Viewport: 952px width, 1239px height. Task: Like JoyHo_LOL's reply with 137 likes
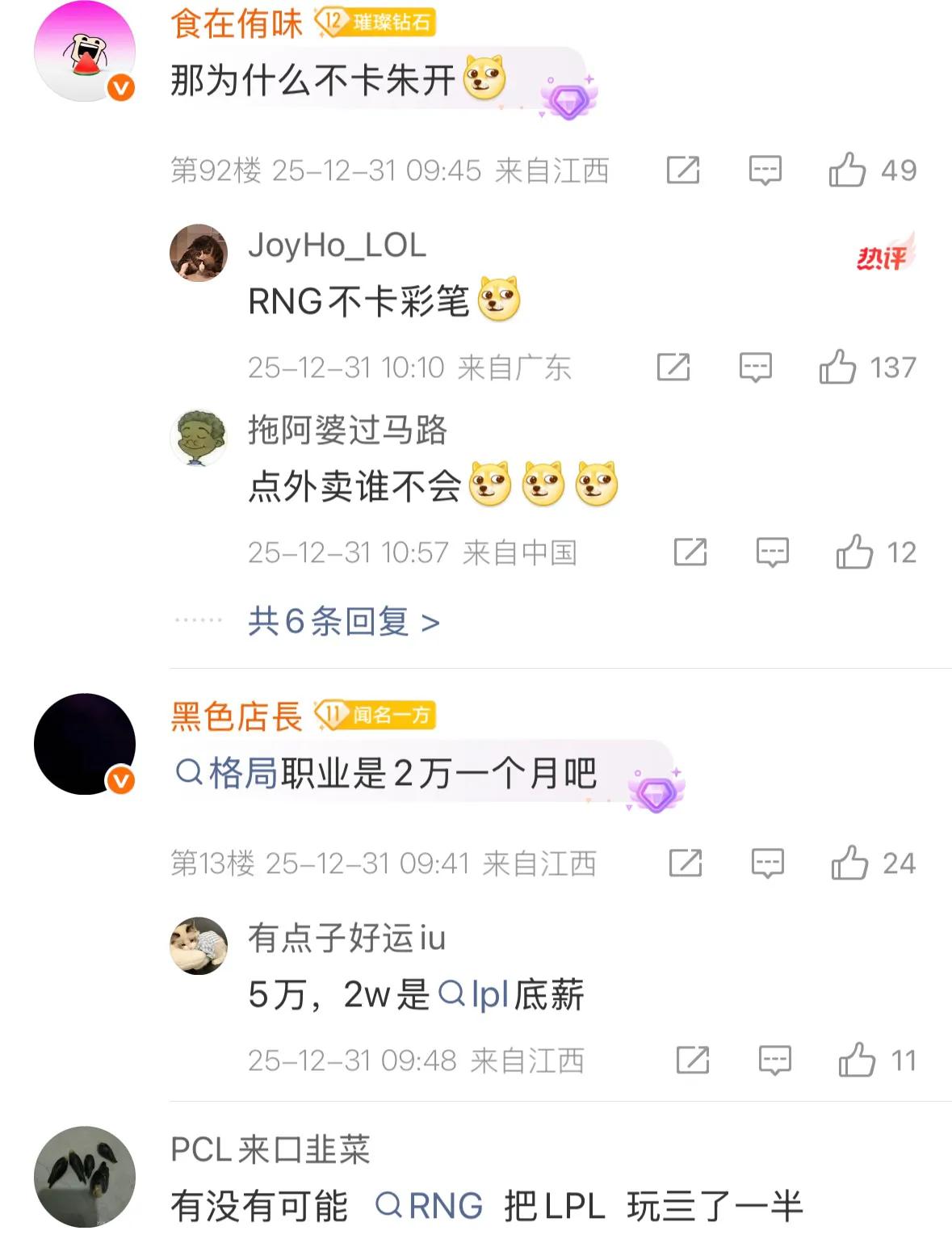837,367
